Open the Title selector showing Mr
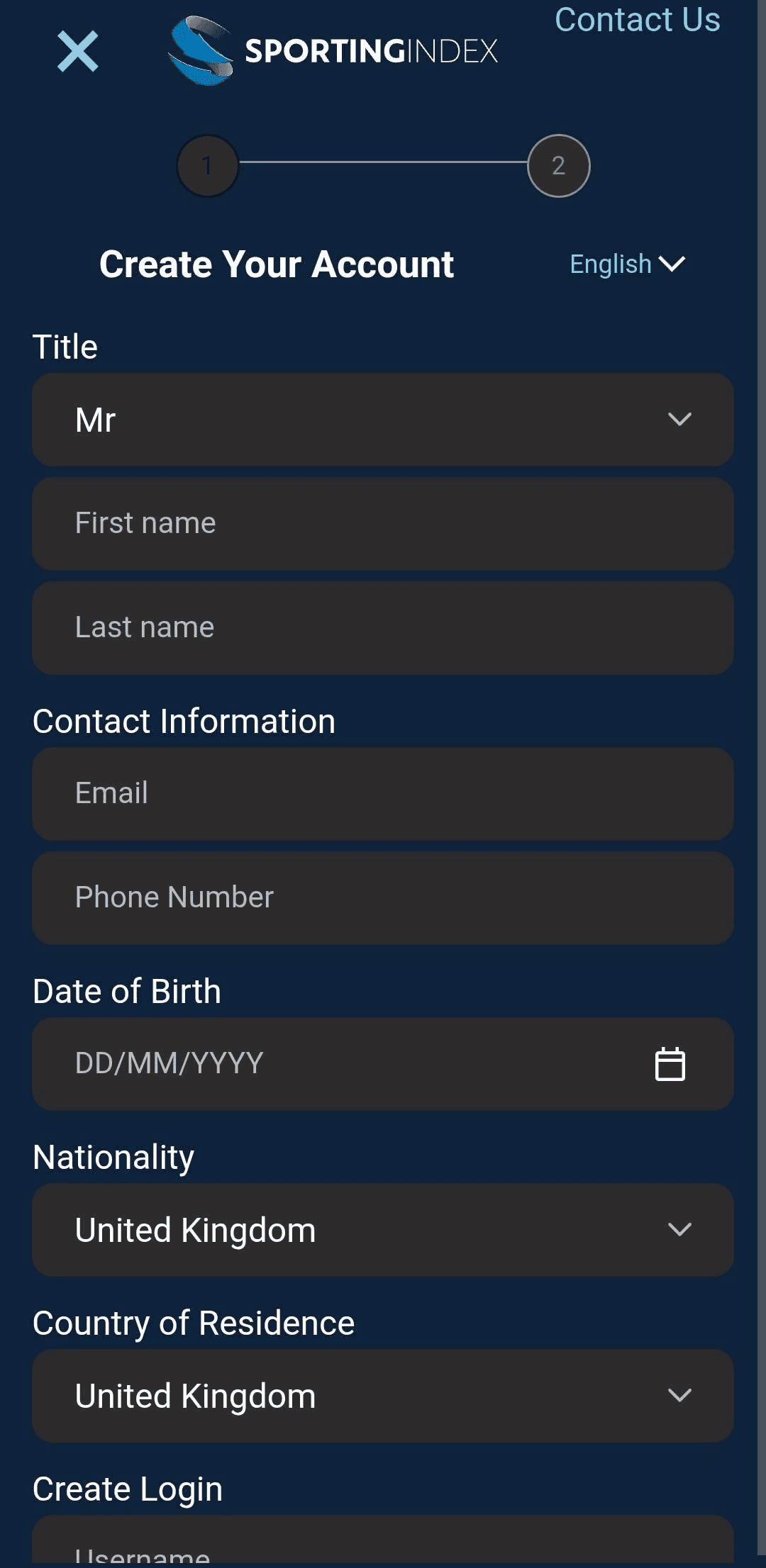 [383, 419]
